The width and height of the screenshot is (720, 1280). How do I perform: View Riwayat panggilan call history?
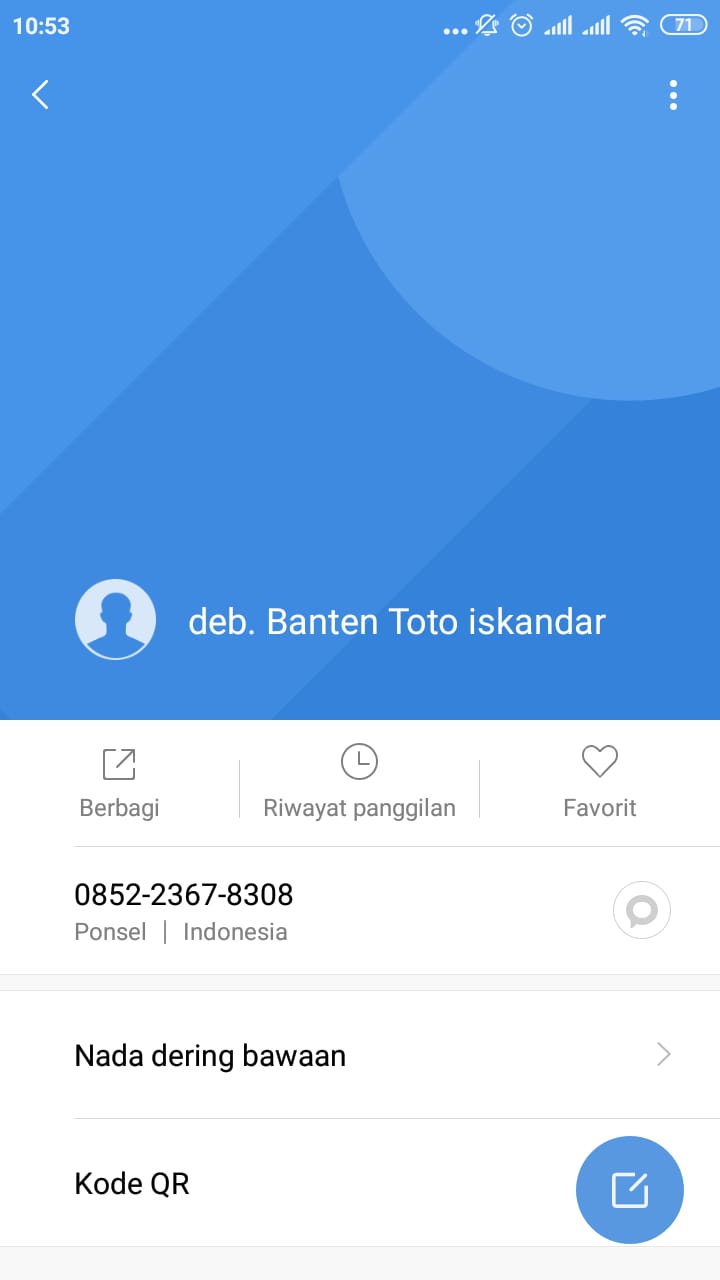[359, 783]
